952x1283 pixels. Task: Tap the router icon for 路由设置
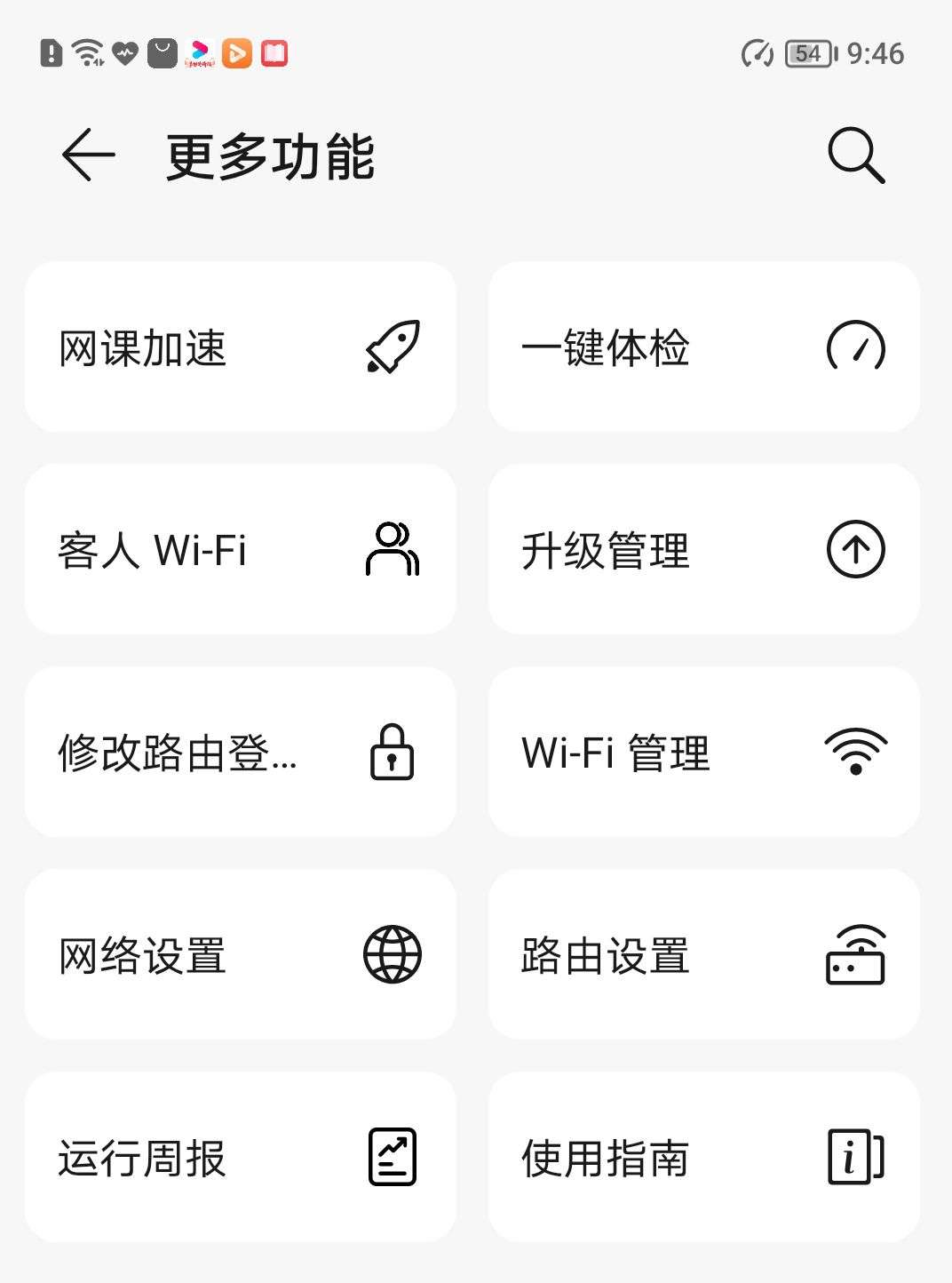(x=855, y=954)
